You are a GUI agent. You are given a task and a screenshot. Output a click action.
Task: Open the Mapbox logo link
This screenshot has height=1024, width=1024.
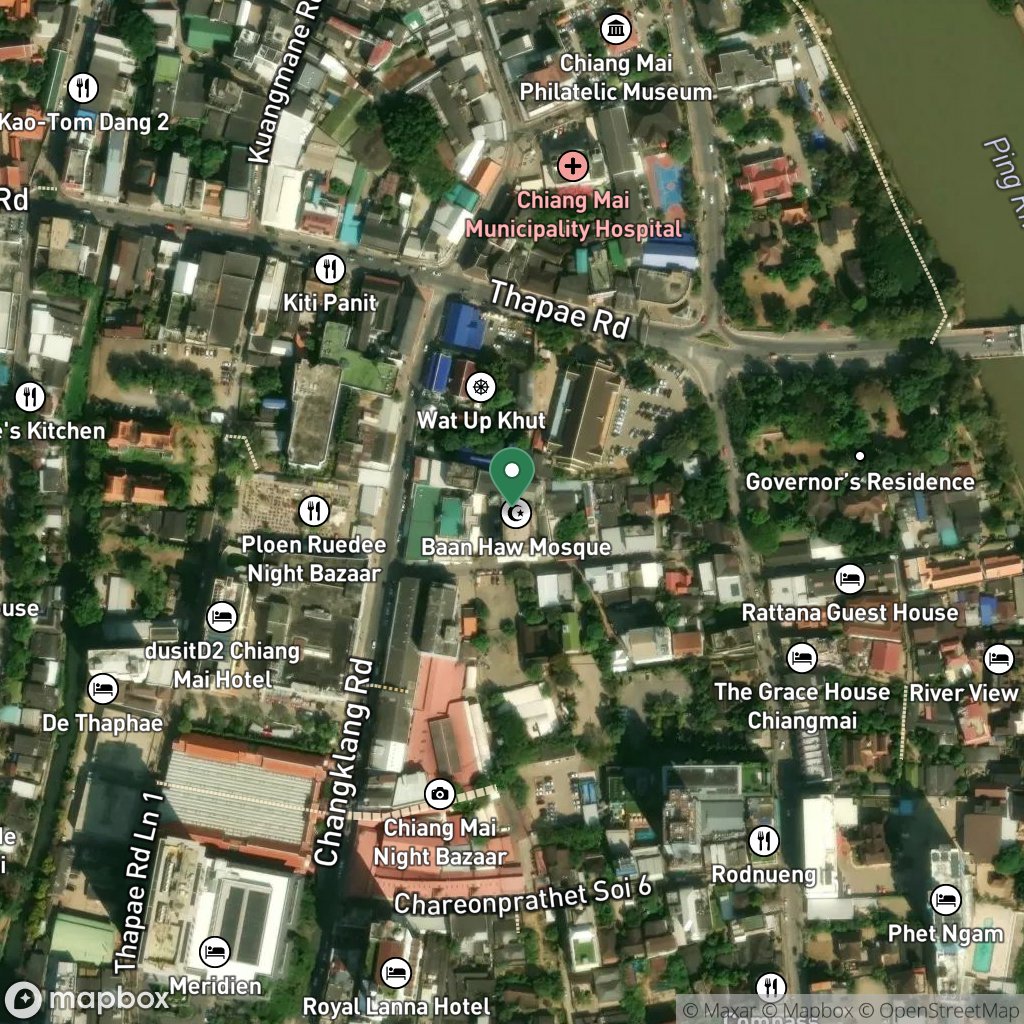point(87,999)
